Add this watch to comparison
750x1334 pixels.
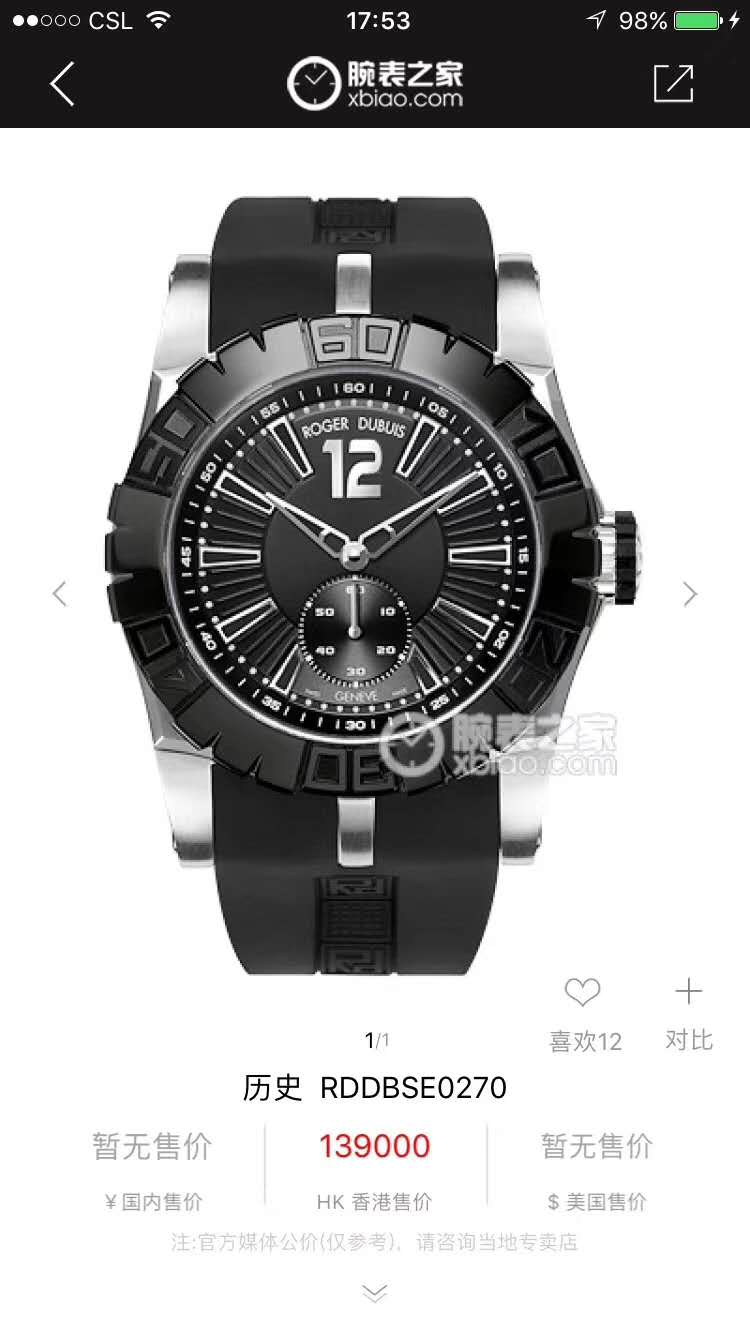[688, 994]
